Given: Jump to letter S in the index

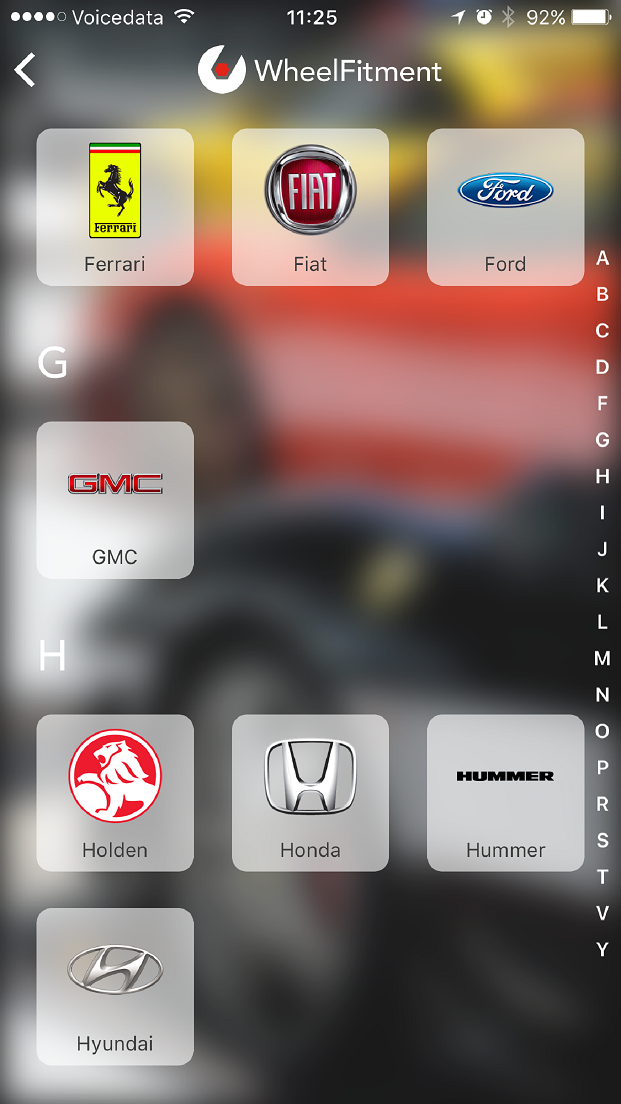Looking at the screenshot, I should (x=602, y=840).
